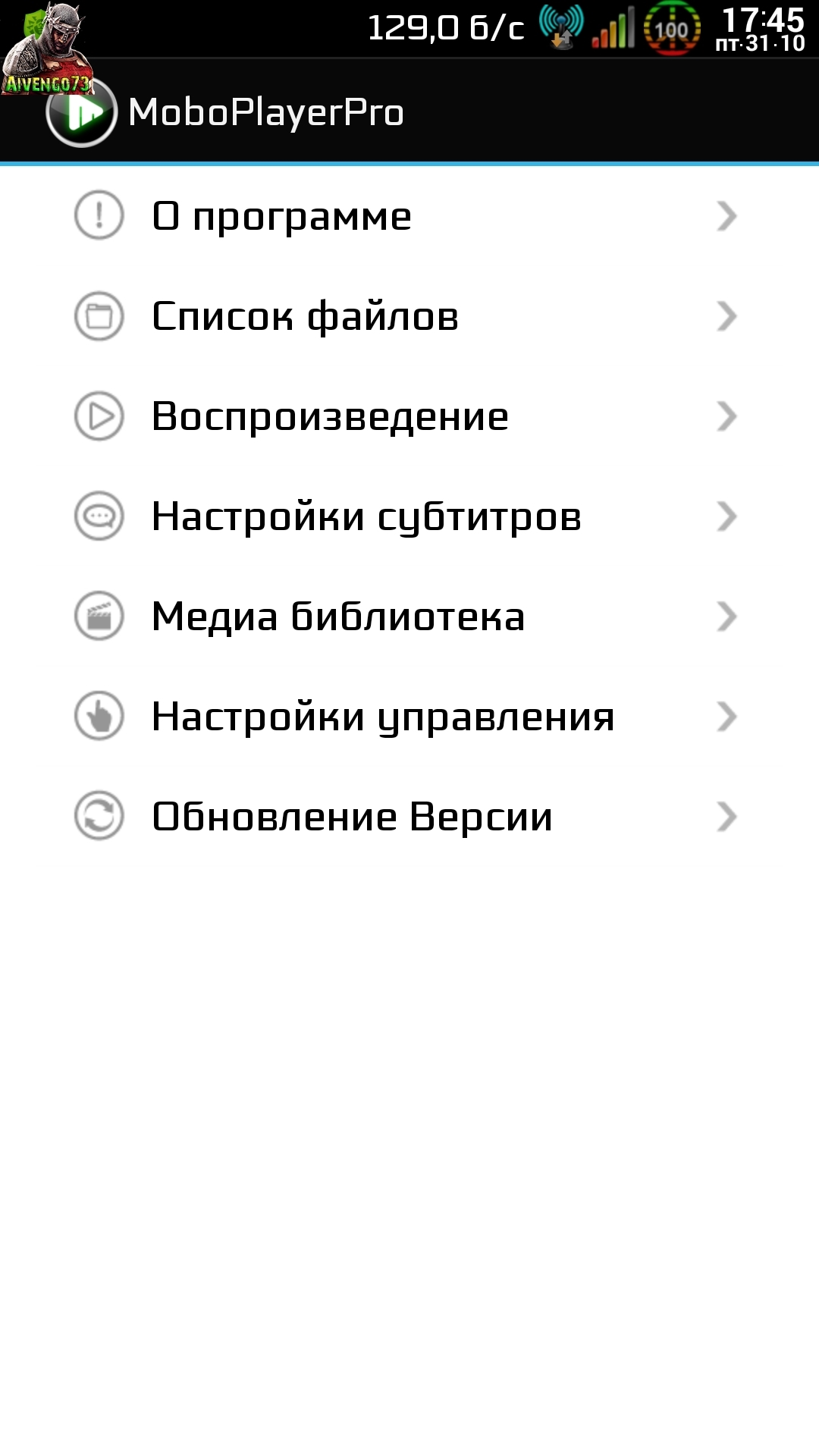Click the refresh icon beside Обновление Версии
Image resolution: width=819 pixels, height=1456 pixels.
pos(99,816)
